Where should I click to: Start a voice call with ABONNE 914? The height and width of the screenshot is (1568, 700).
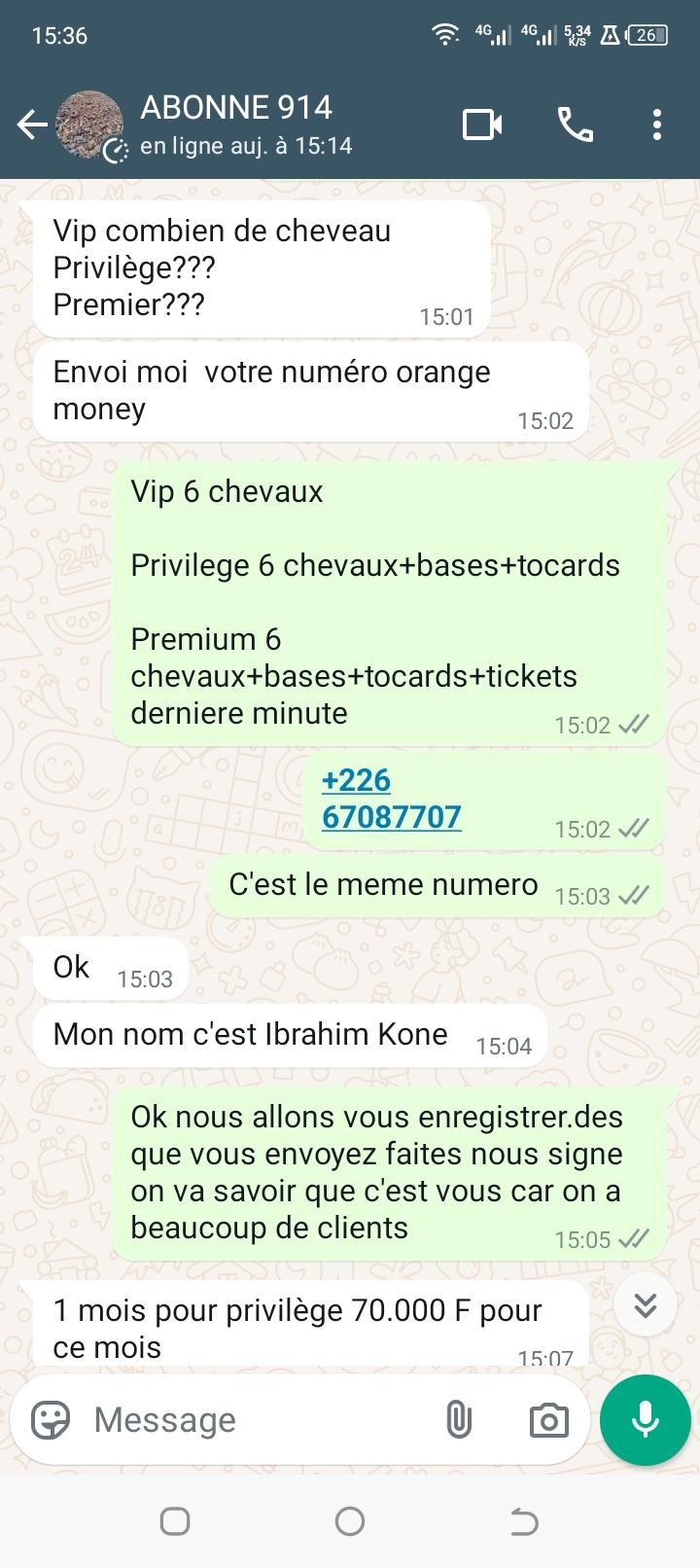click(x=576, y=125)
